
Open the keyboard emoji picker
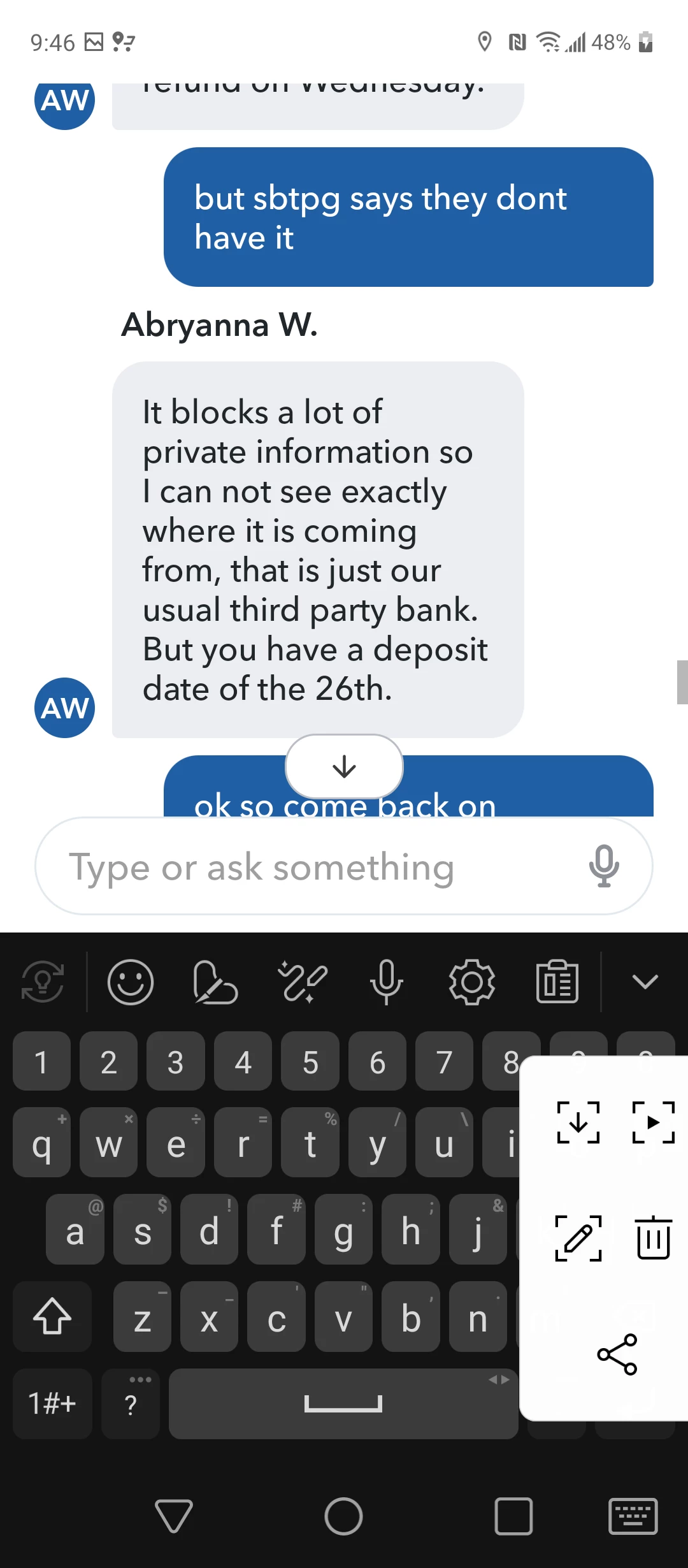tap(131, 982)
